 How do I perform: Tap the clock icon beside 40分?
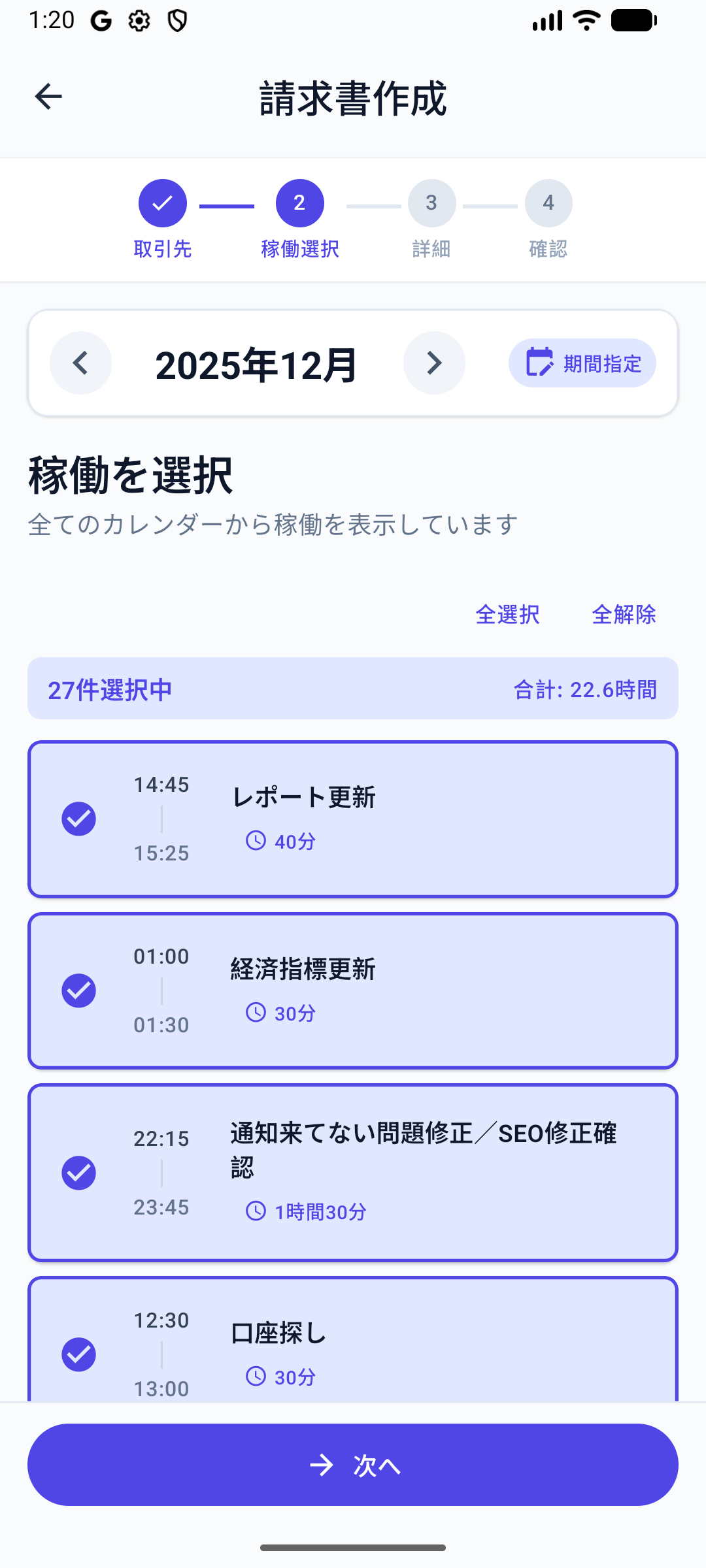point(256,841)
